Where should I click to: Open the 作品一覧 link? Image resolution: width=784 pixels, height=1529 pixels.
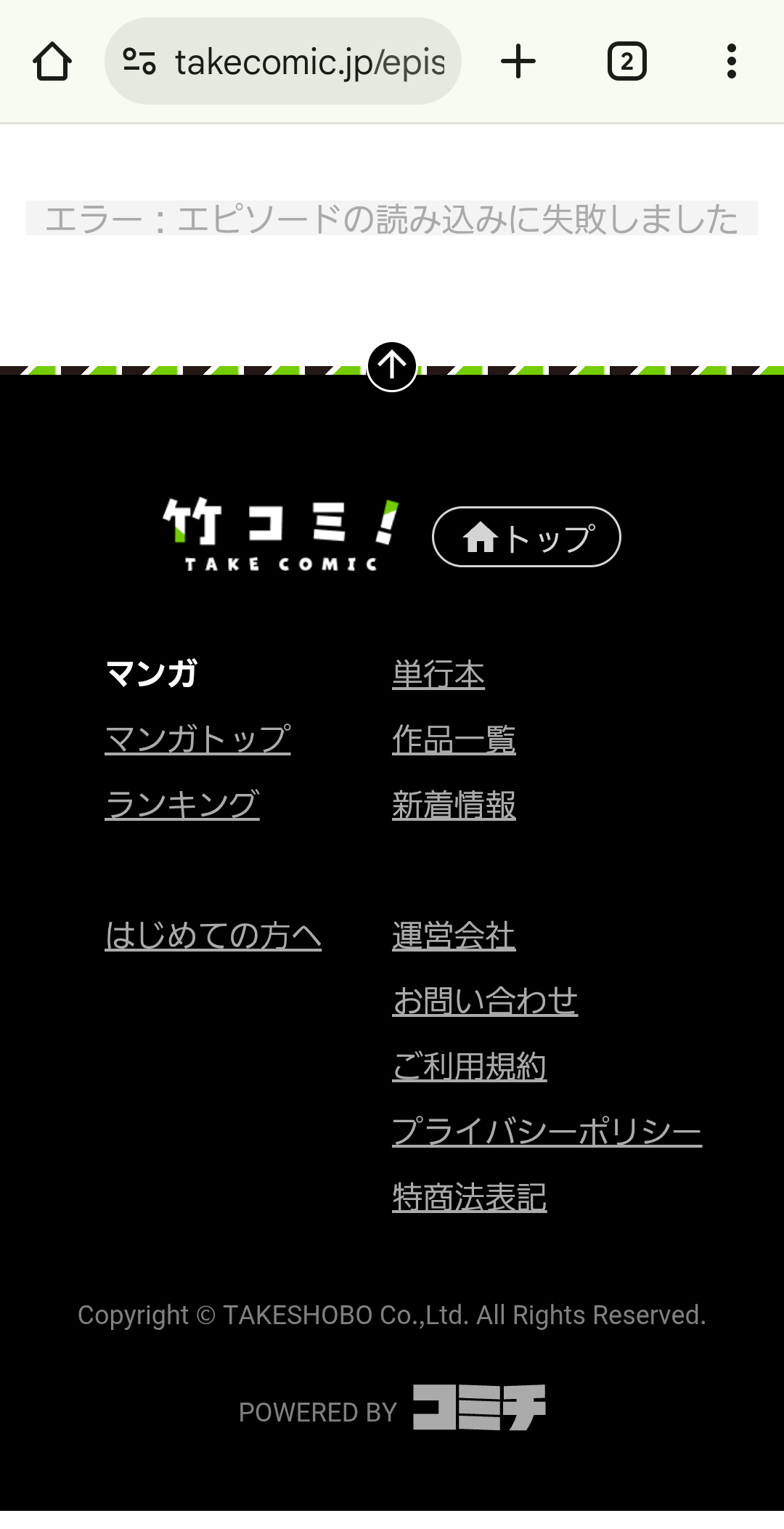click(x=454, y=739)
